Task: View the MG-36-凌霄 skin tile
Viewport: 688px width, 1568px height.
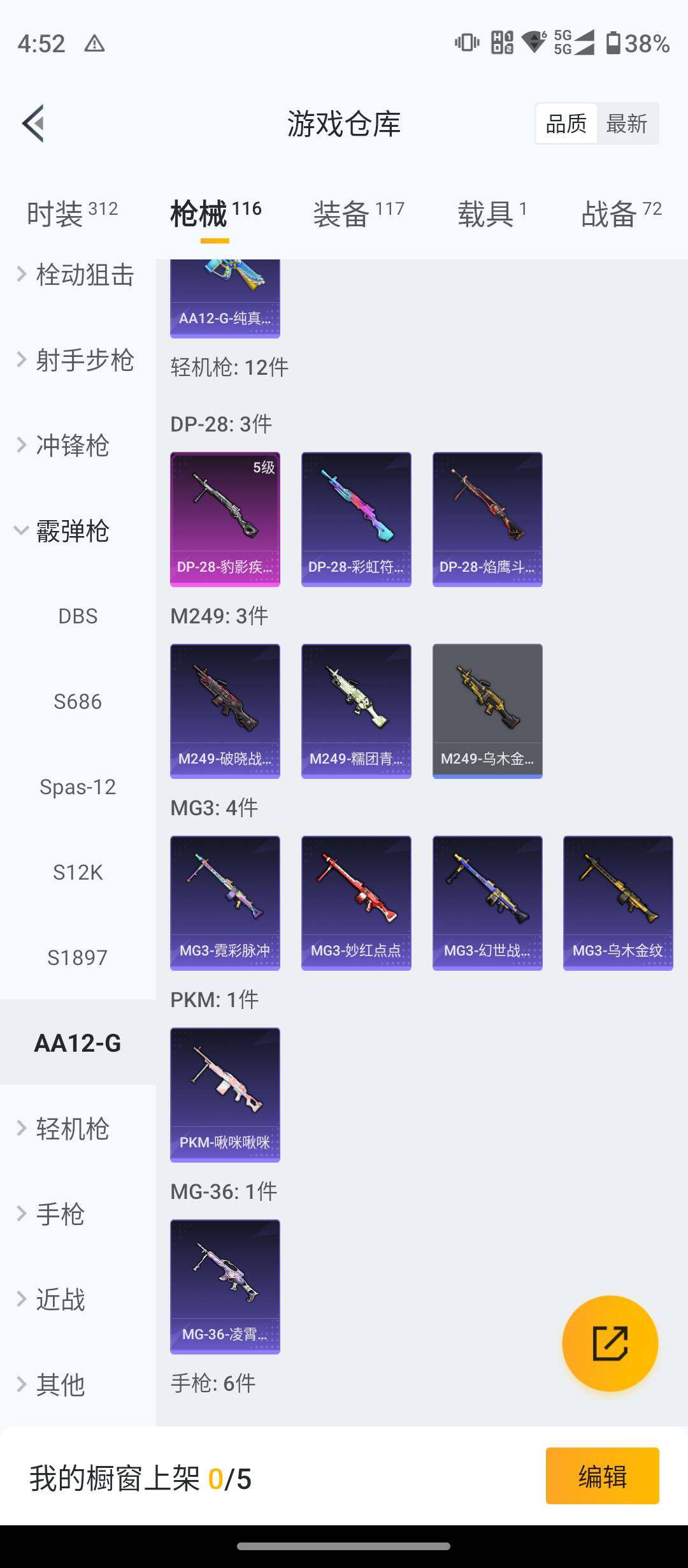Action: [x=225, y=1287]
